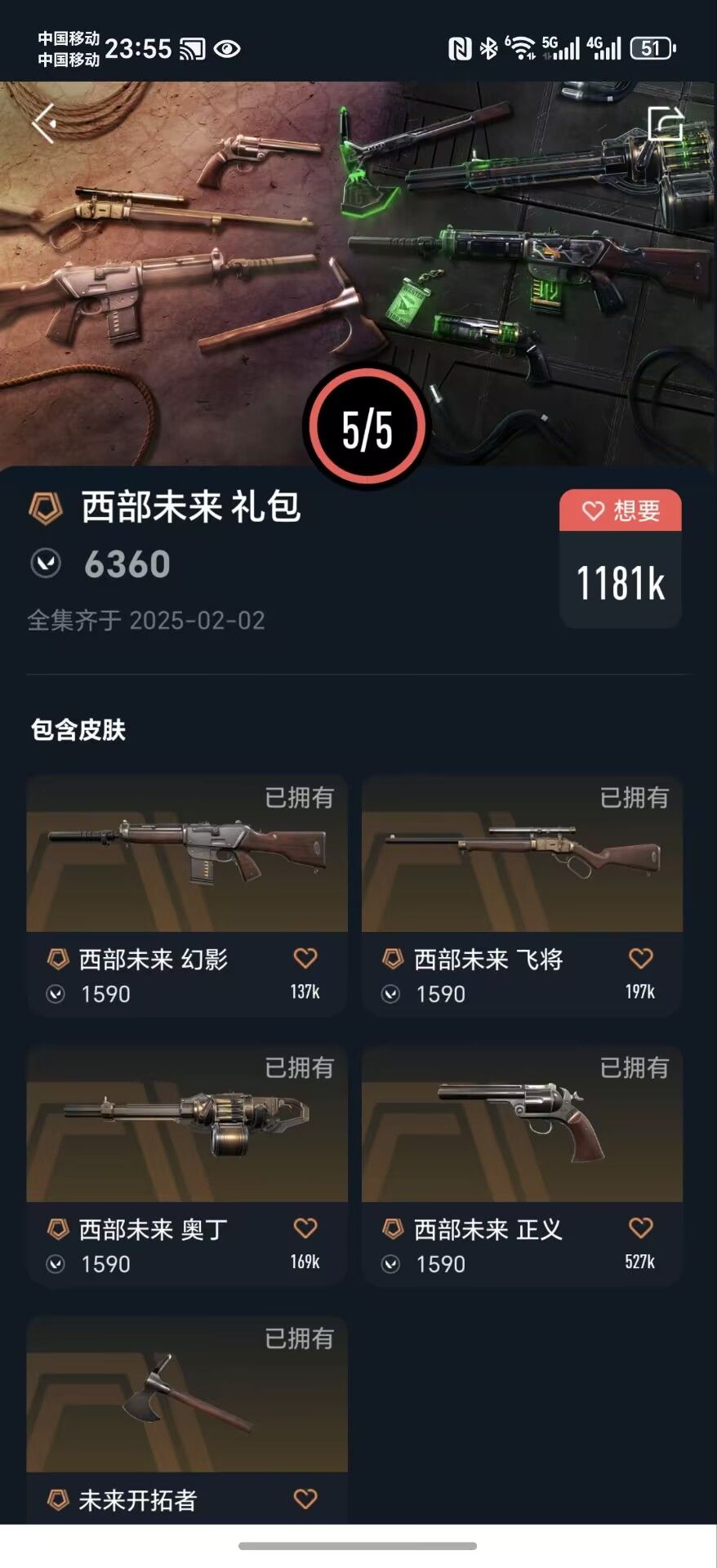Tap the 想要 wishlist button for bundle
Image resolution: width=717 pixels, height=1568 pixels.
(621, 511)
